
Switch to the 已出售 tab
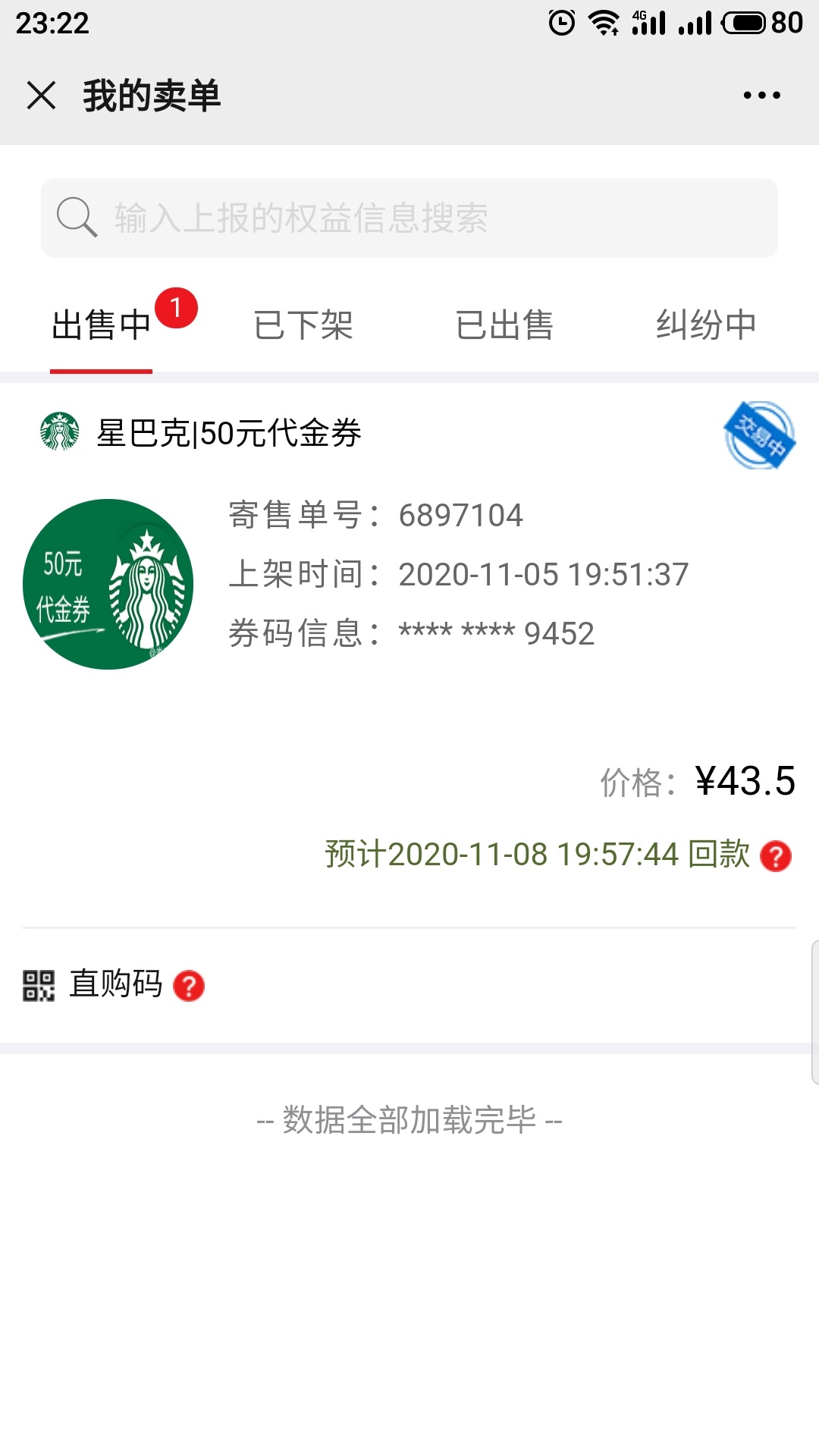(505, 325)
